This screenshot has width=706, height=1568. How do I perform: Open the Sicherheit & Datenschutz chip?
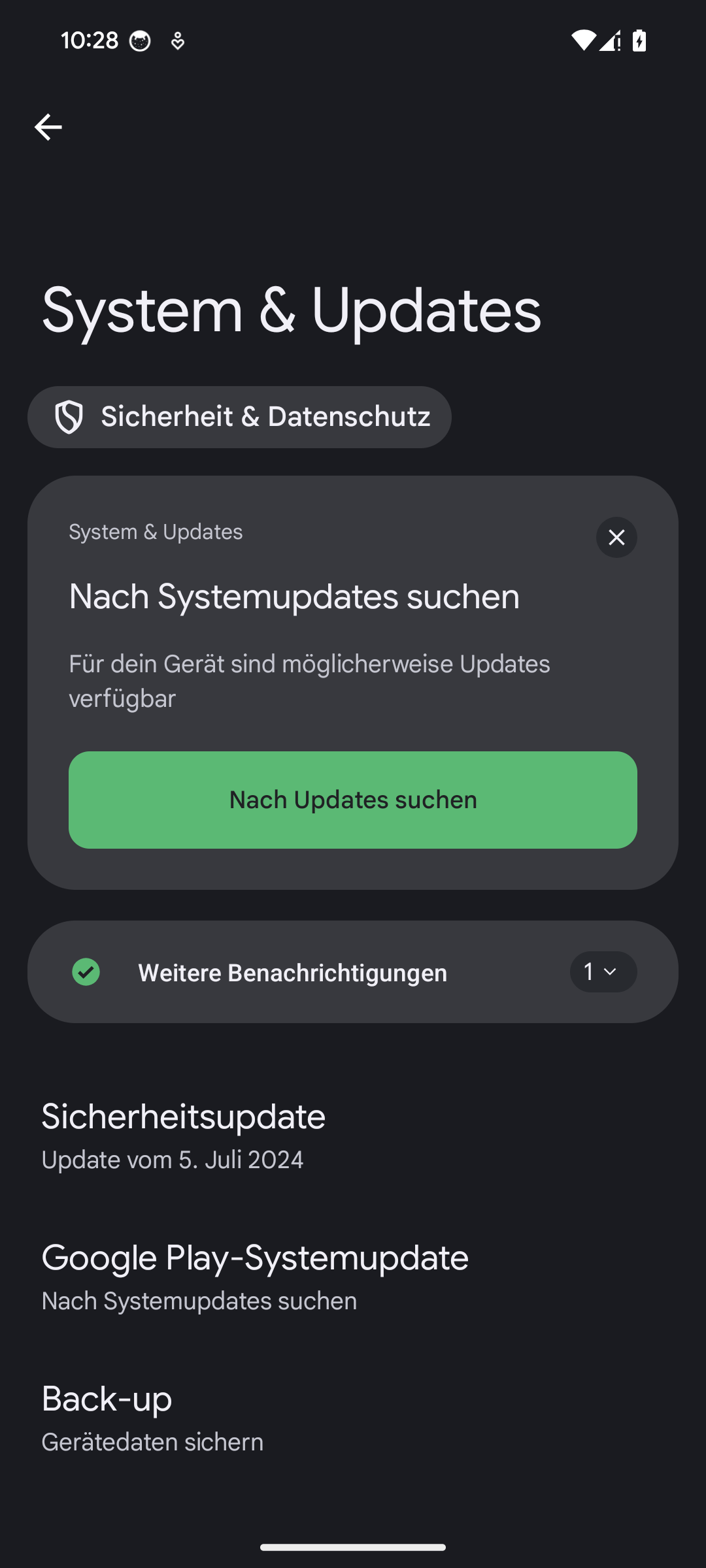click(x=239, y=417)
